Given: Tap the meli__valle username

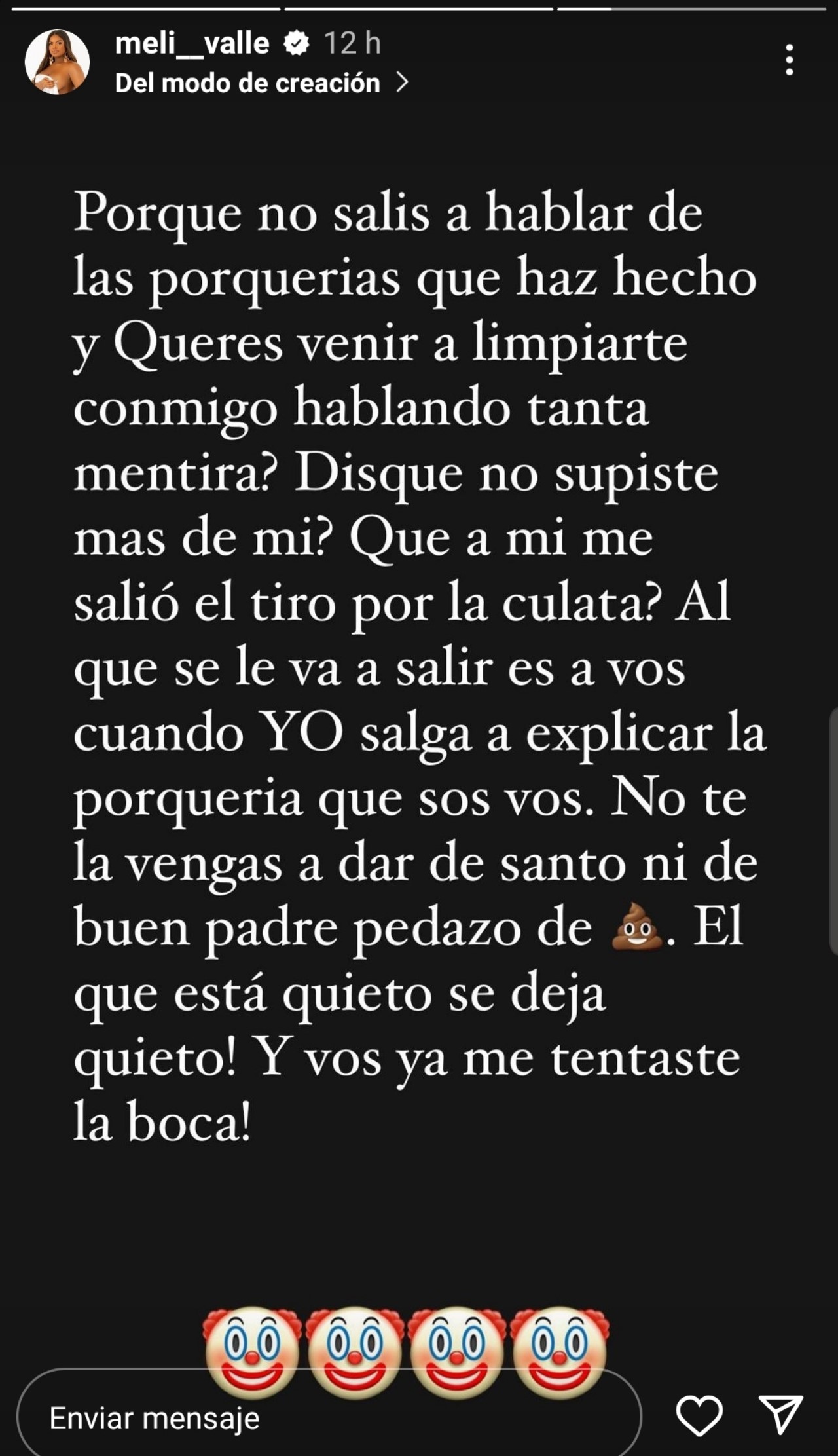Looking at the screenshot, I should [x=192, y=44].
